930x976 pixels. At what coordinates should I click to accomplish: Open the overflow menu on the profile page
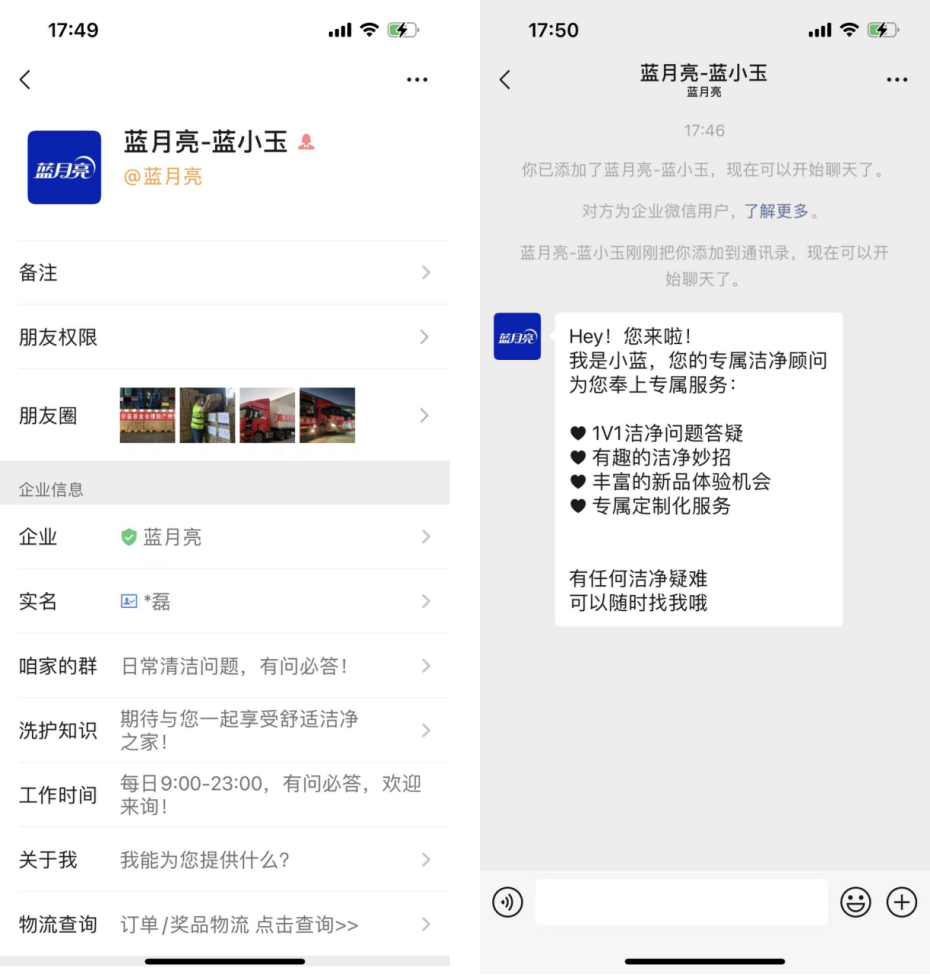417,80
